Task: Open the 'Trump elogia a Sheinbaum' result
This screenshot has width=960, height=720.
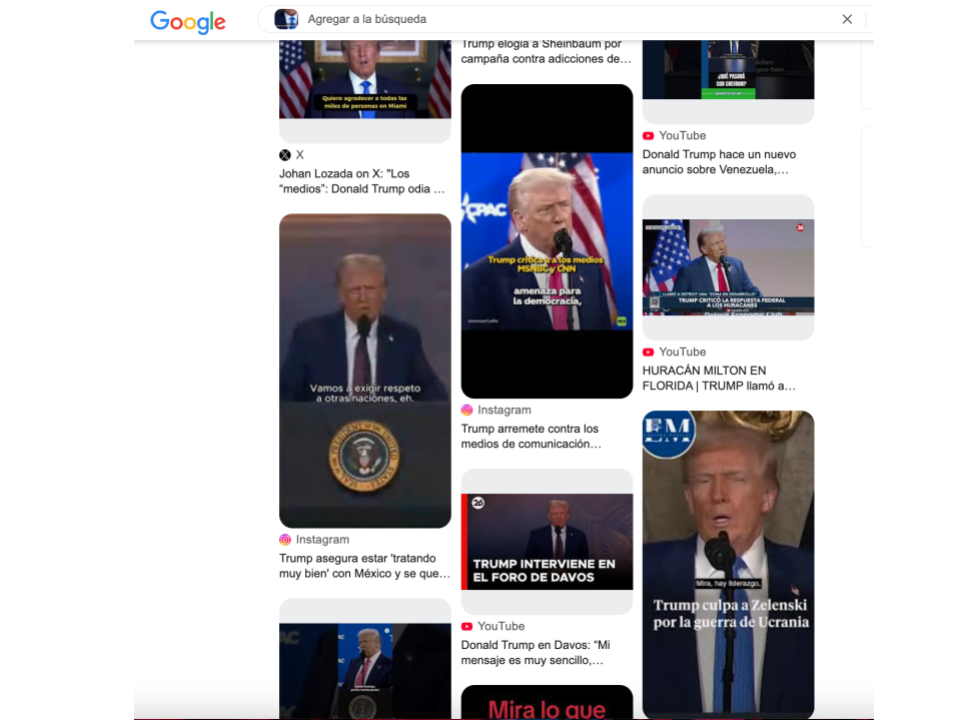Action: 546,52
